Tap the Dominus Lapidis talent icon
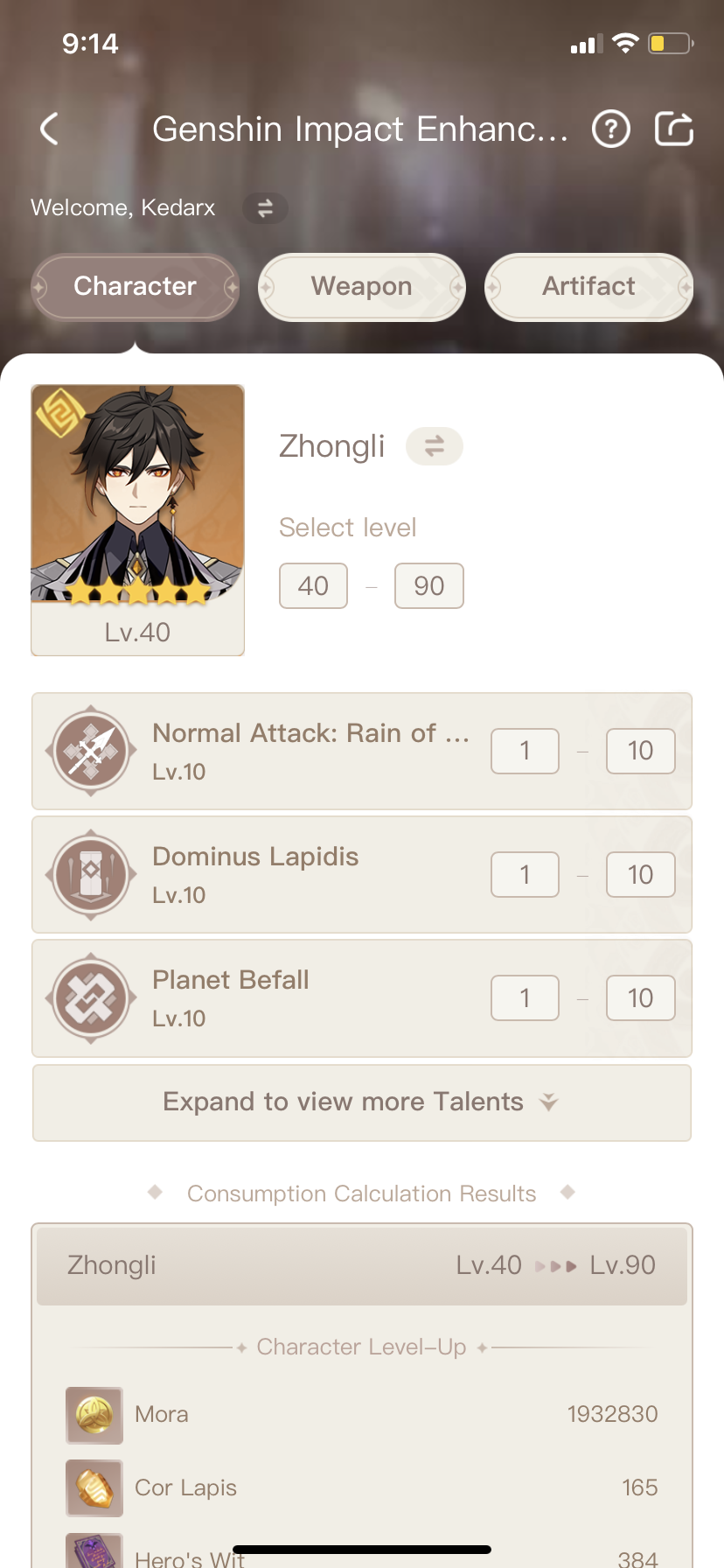The image size is (724, 1568). [91, 874]
